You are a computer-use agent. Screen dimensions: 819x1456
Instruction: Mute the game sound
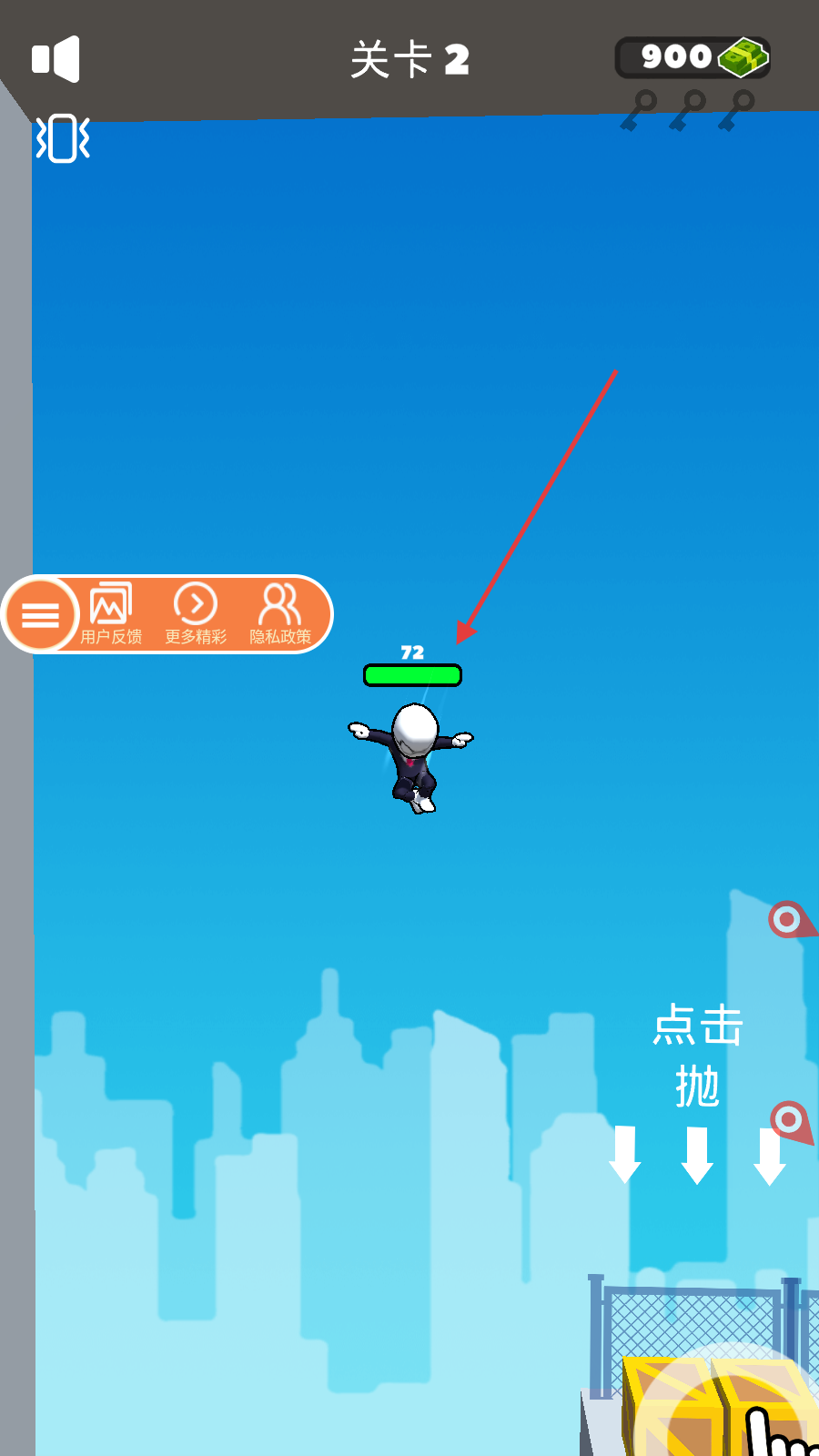tap(56, 59)
